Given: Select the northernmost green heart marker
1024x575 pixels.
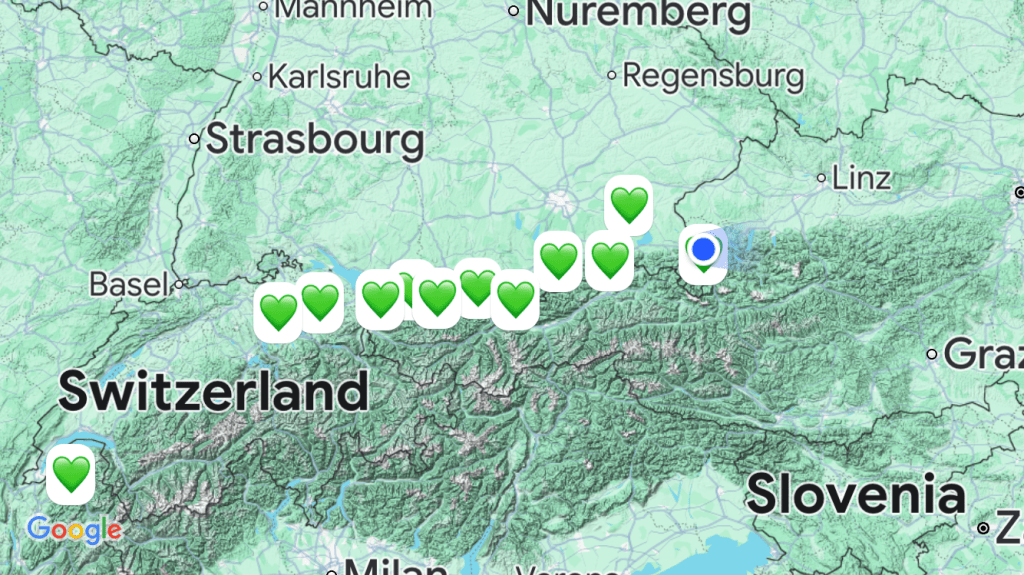Looking at the screenshot, I should coord(628,205).
